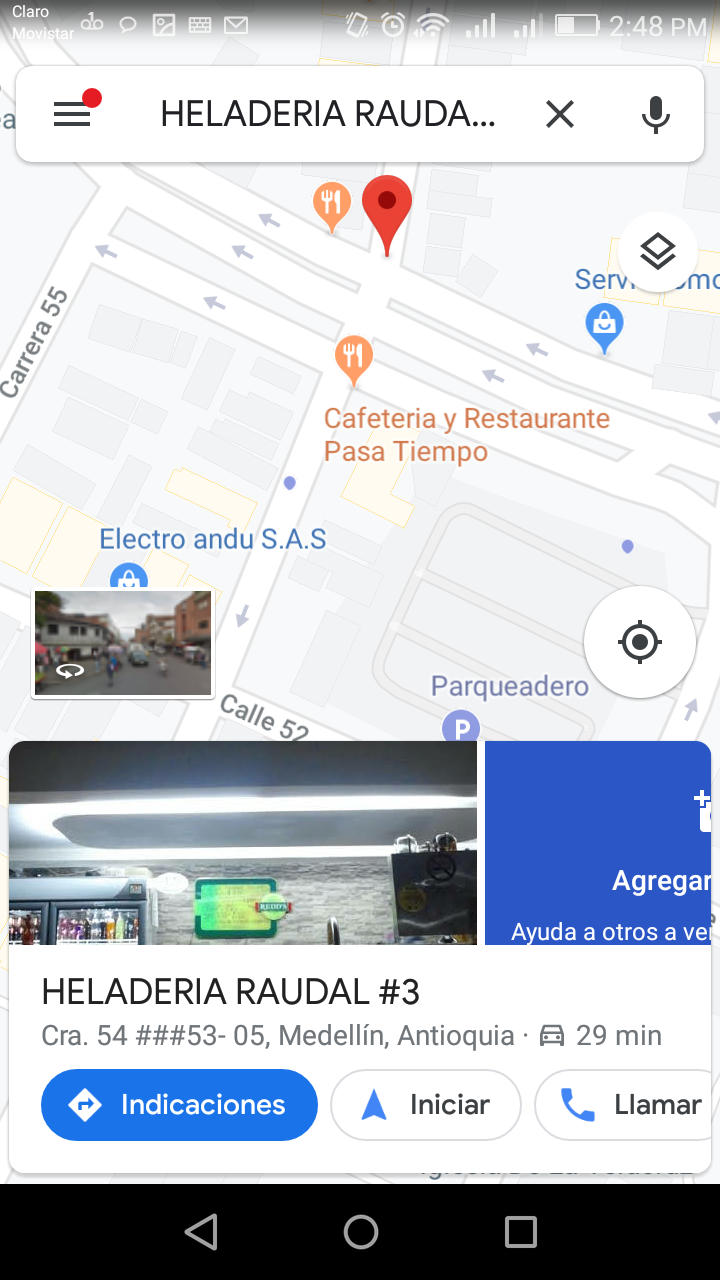Screen dimensions: 720x1280
Task: View the HELADERIA RAUDAL #3 photo
Action: coord(243,843)
